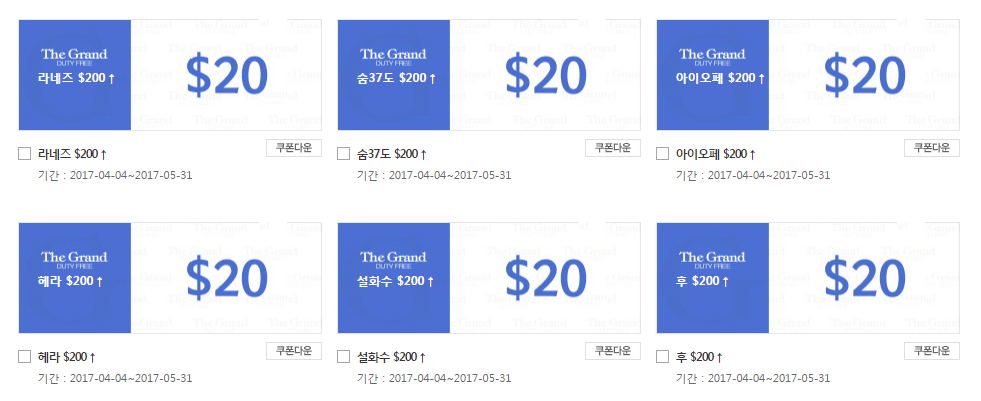The width and height of the screenshot is (981, 401).
Task: Download the 라네즈 $200 coupon
Action: (293, 148)
